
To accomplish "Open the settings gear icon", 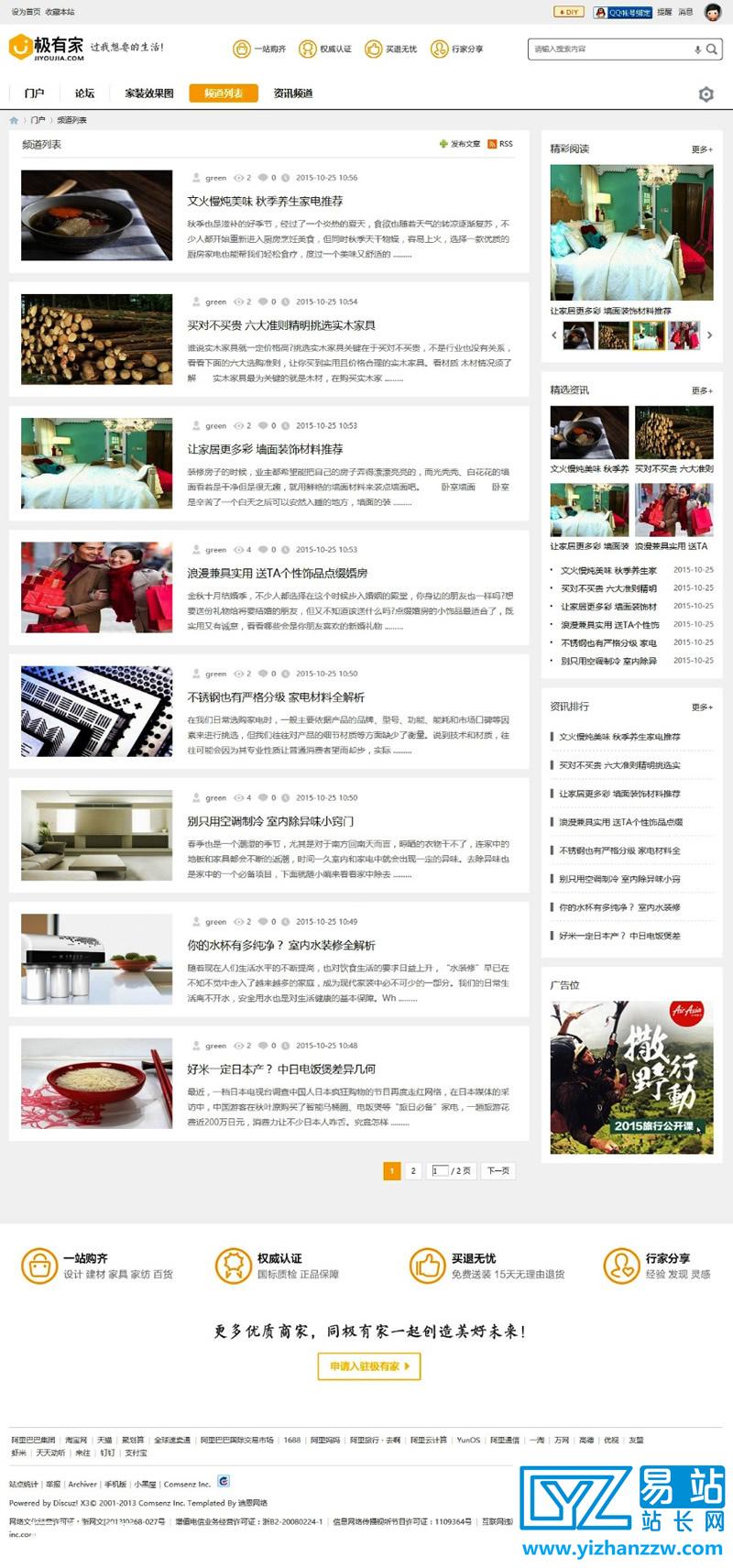I will 706,94.
